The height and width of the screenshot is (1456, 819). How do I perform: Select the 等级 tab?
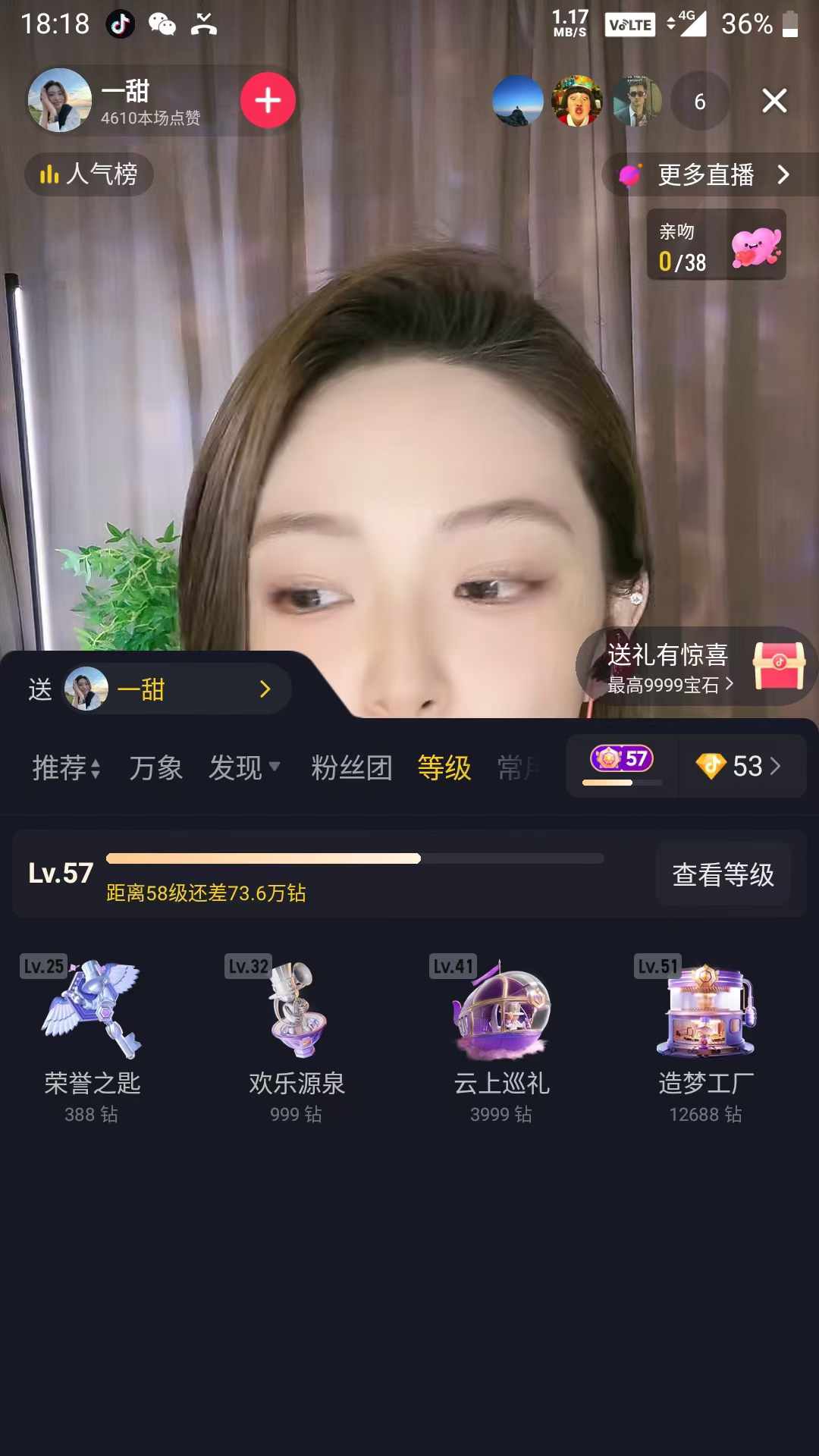tap(444, 767)
